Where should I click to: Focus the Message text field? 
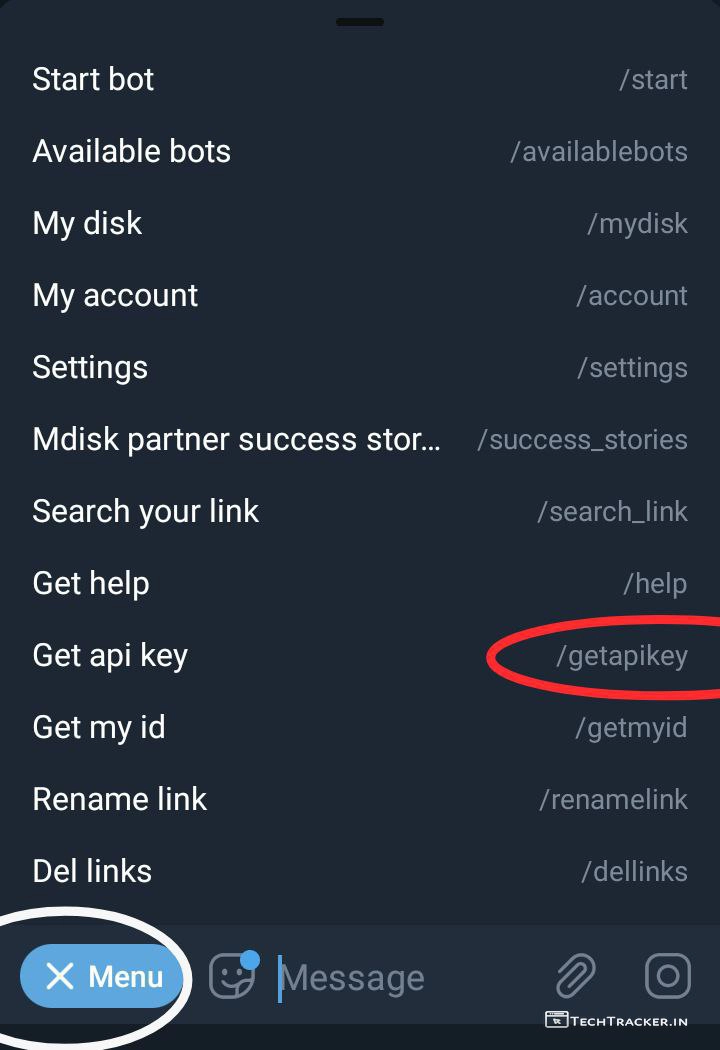point(400,978)
